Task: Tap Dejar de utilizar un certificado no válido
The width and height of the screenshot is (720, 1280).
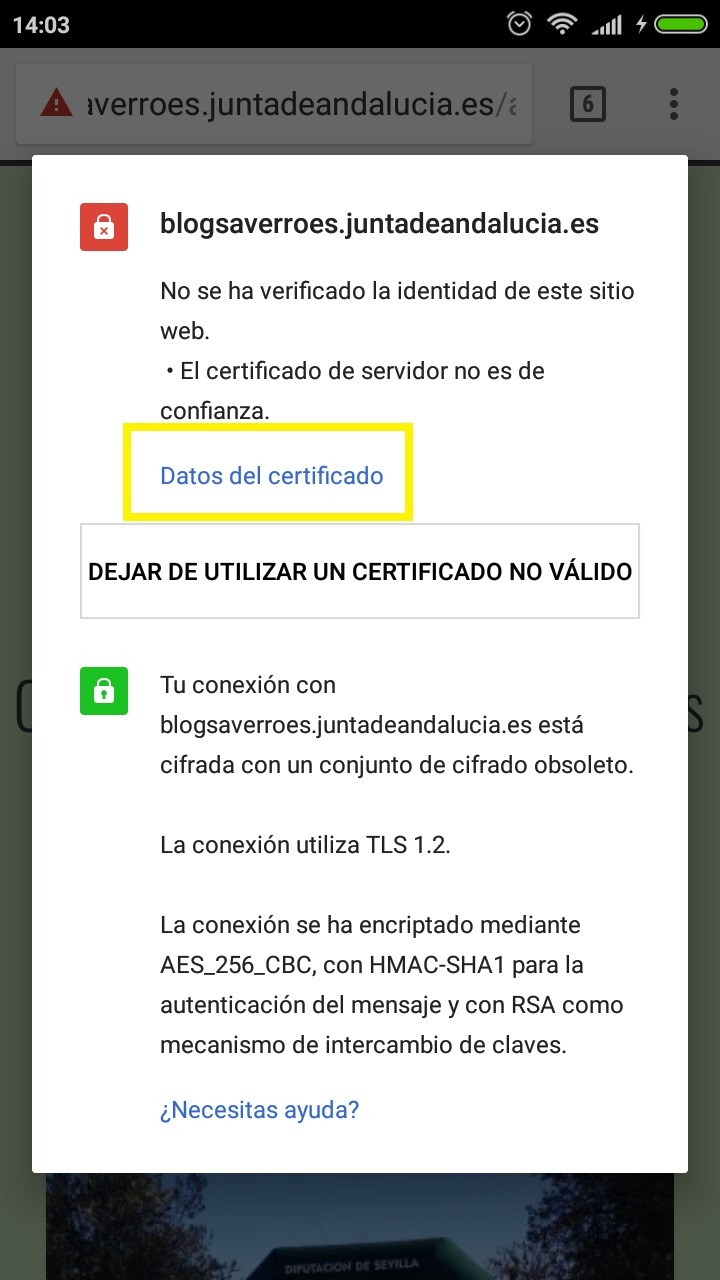Action: tap(360, 571)
